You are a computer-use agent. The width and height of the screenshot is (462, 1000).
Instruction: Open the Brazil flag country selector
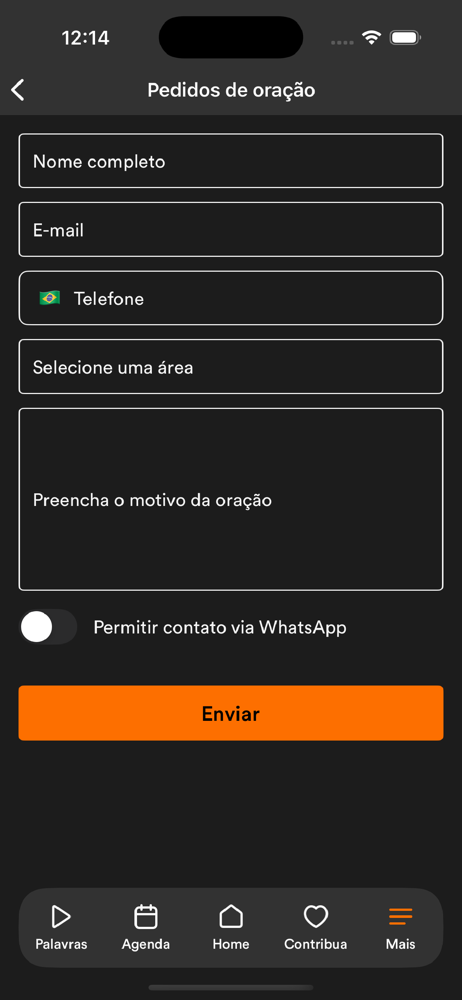(x=50, y=298)
